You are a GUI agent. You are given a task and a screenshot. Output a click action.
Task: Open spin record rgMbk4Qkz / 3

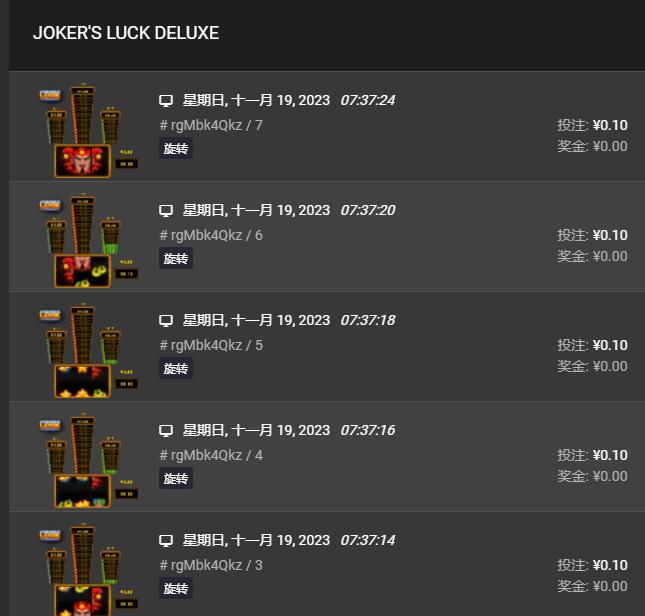coord(211,565)
